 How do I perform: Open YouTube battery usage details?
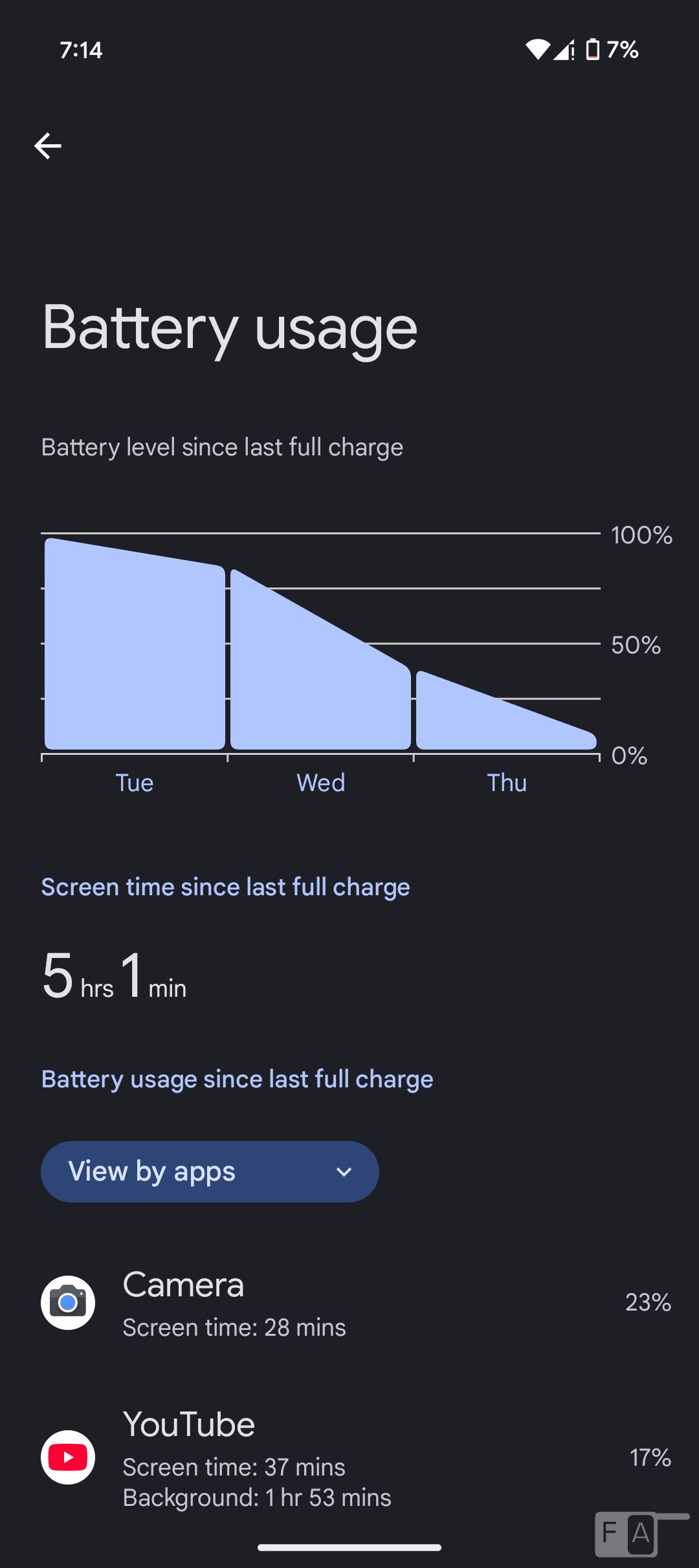[349, 1458]
